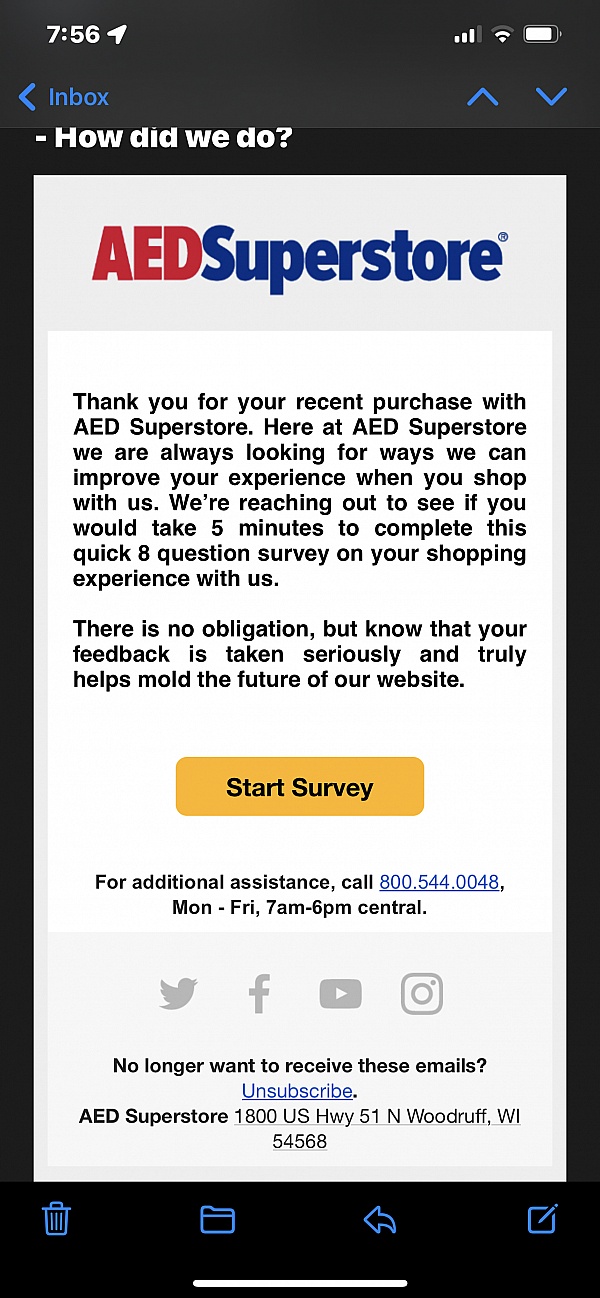Unsubscribe from these emails
600x1298 pixels.
(x=297, y=1091)
